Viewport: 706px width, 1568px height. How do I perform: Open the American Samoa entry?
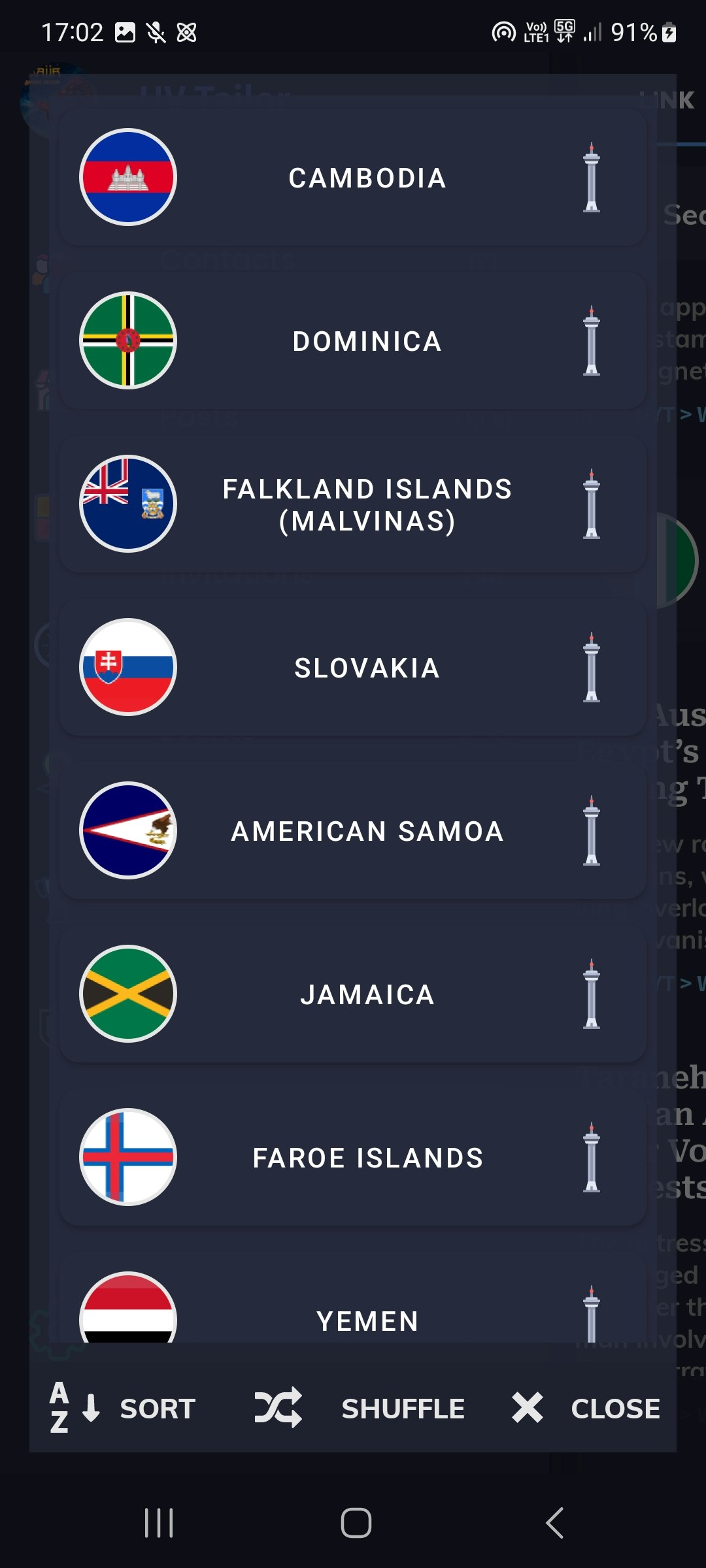click(x=353, y=830)
